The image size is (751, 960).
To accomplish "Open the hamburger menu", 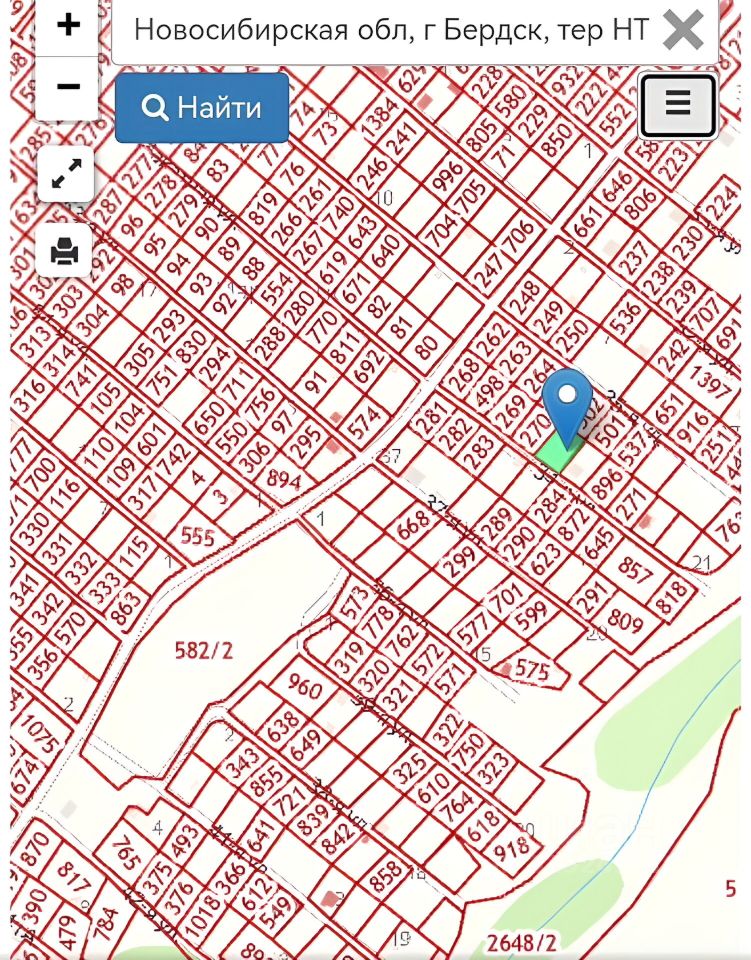I will (678, 105).
